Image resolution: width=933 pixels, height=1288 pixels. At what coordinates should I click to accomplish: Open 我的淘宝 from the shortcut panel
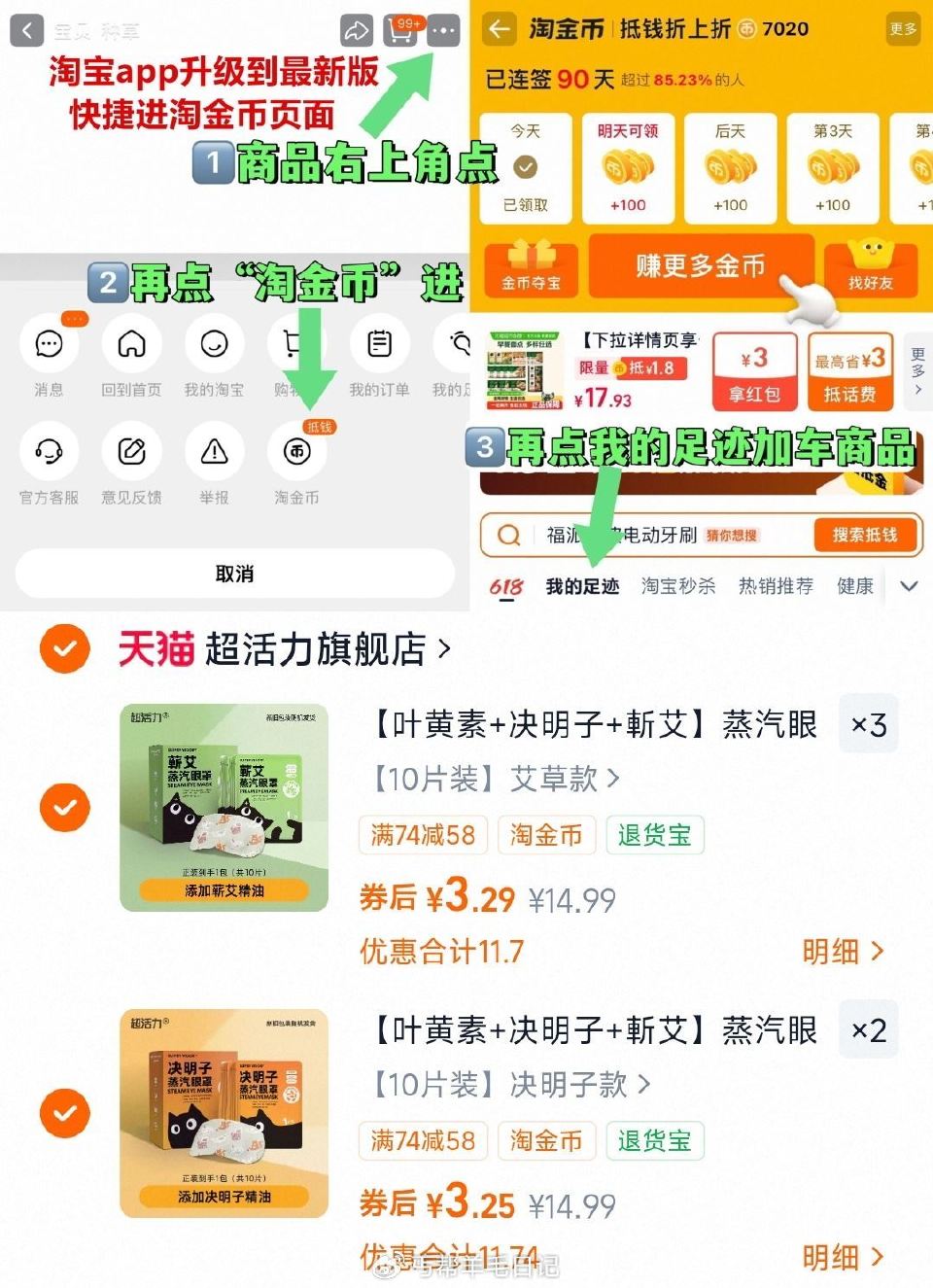(x=214, y=344)
